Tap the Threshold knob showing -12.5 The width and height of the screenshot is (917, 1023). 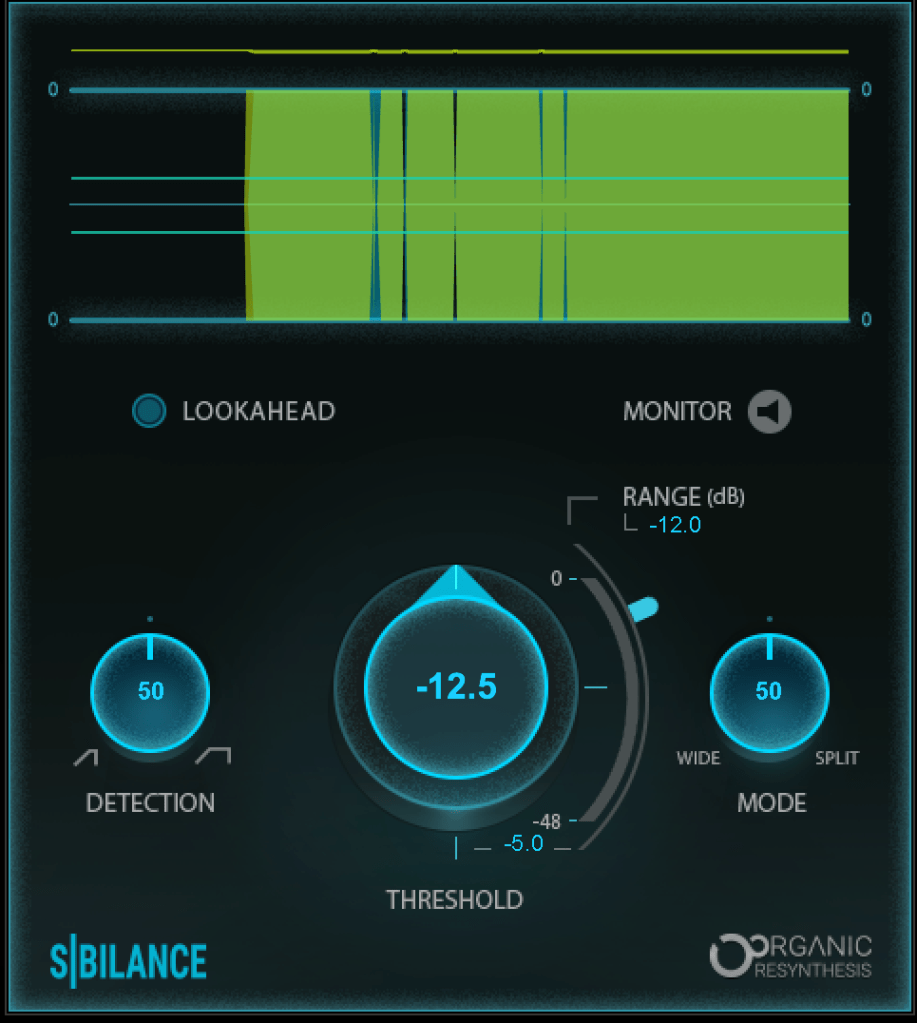point(456,688)
